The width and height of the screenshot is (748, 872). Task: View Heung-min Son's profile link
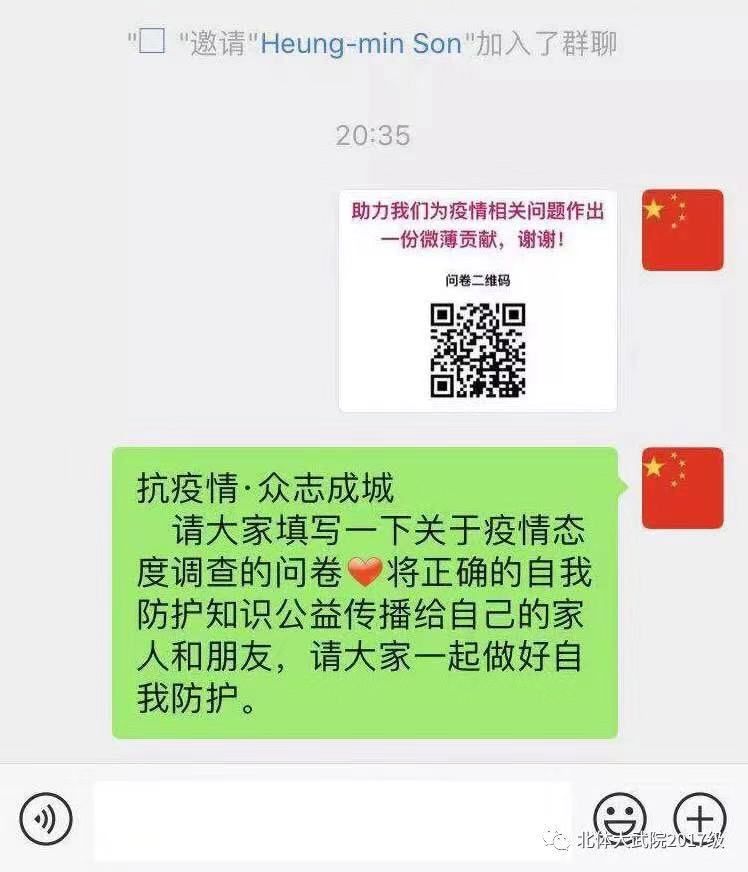361,43
